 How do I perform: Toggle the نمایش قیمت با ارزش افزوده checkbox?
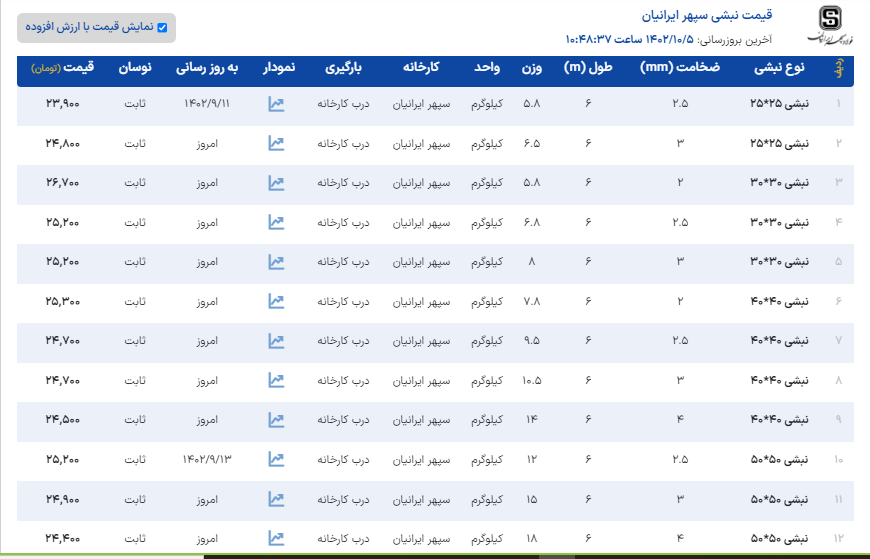pyautogui.click(x=162, y=28)
